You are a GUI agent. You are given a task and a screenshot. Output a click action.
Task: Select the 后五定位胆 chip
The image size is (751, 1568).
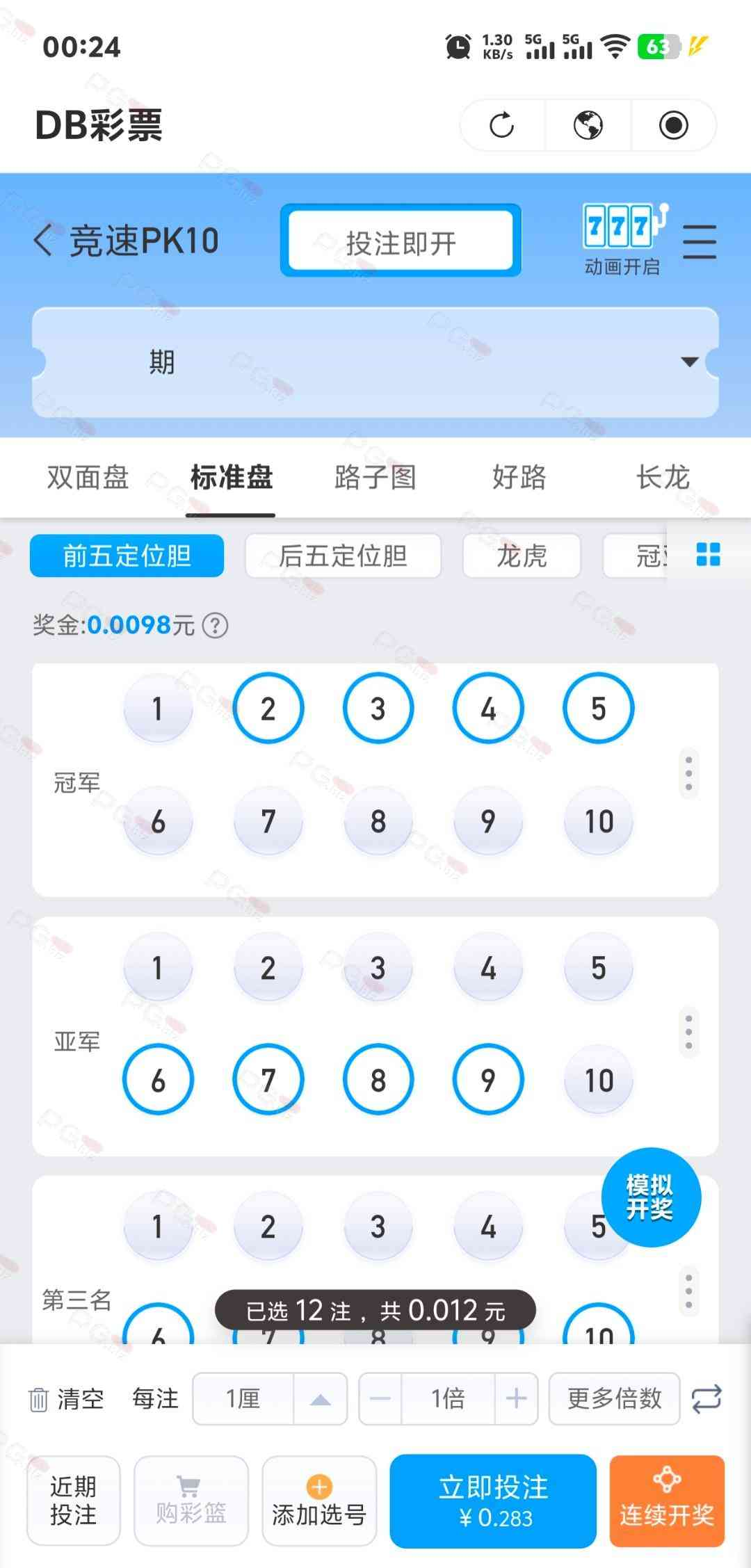point(343,556)
